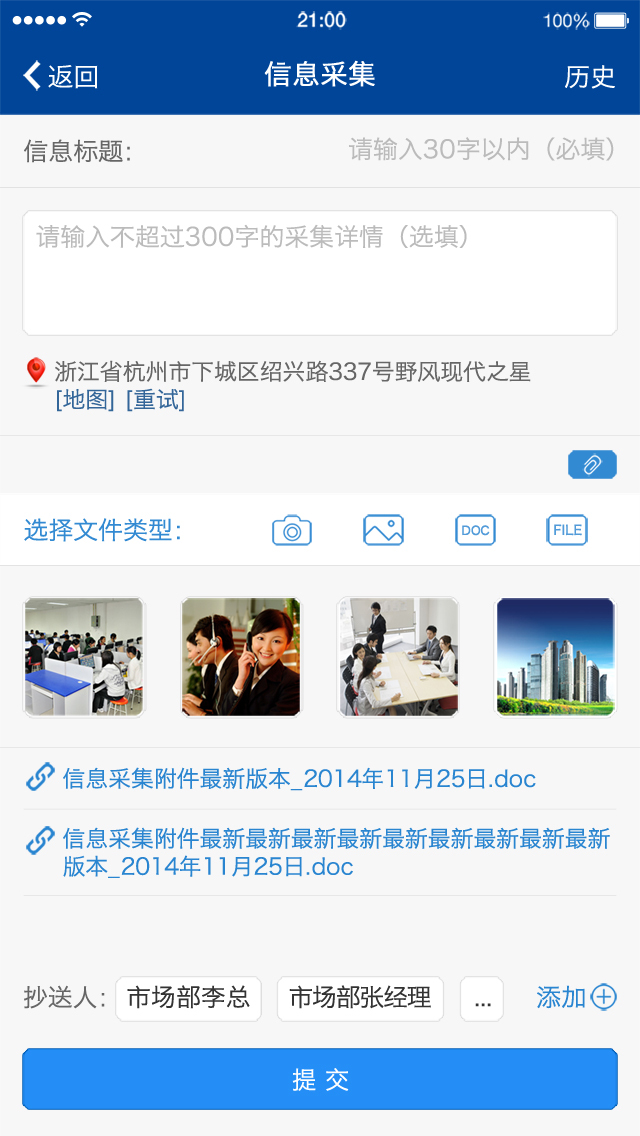Submit the form with 提交
640x1136 pixels.
pos(320,1079)
